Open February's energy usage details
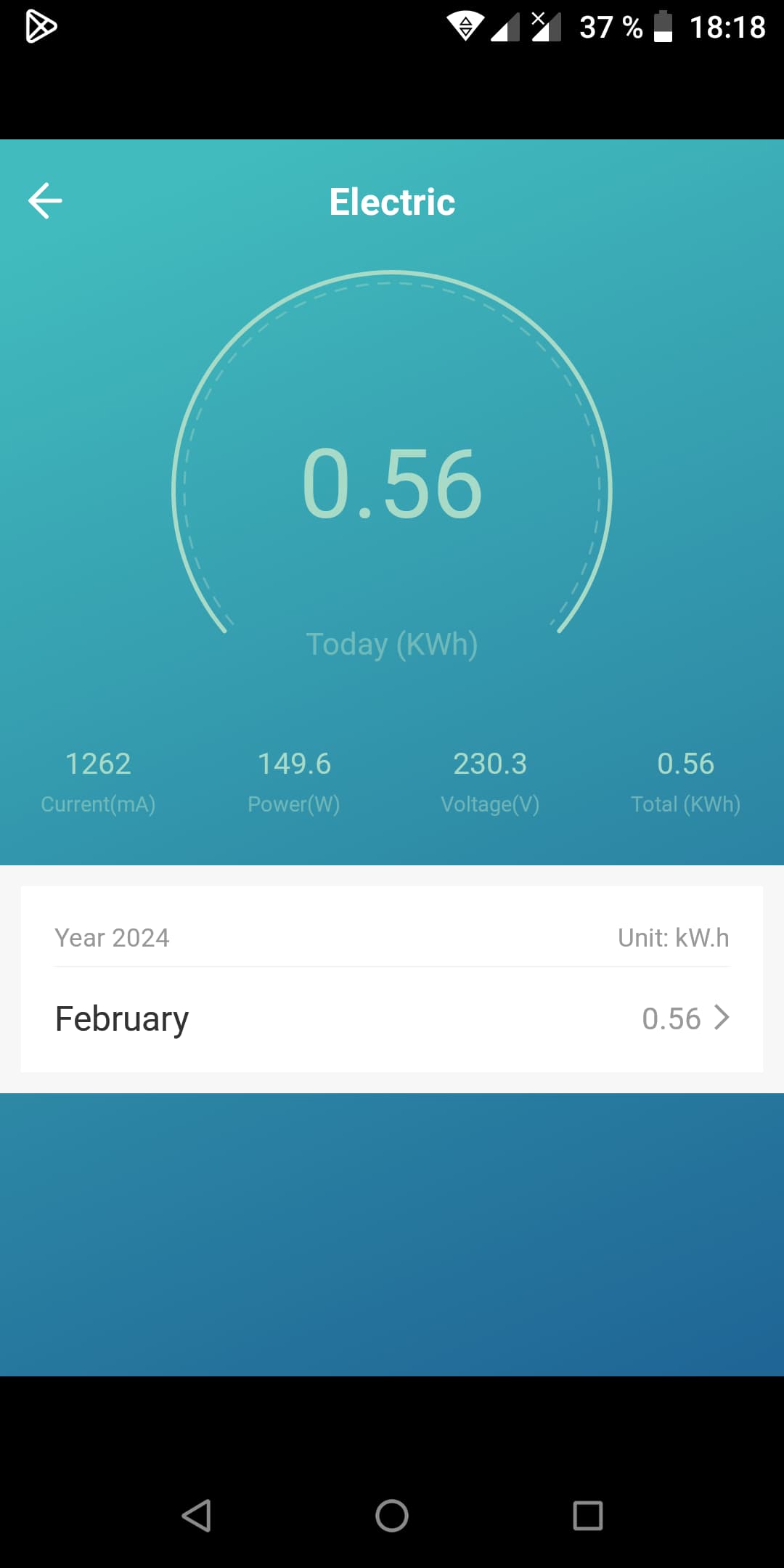784x1568 pixels. click(x=392, y=1018)
